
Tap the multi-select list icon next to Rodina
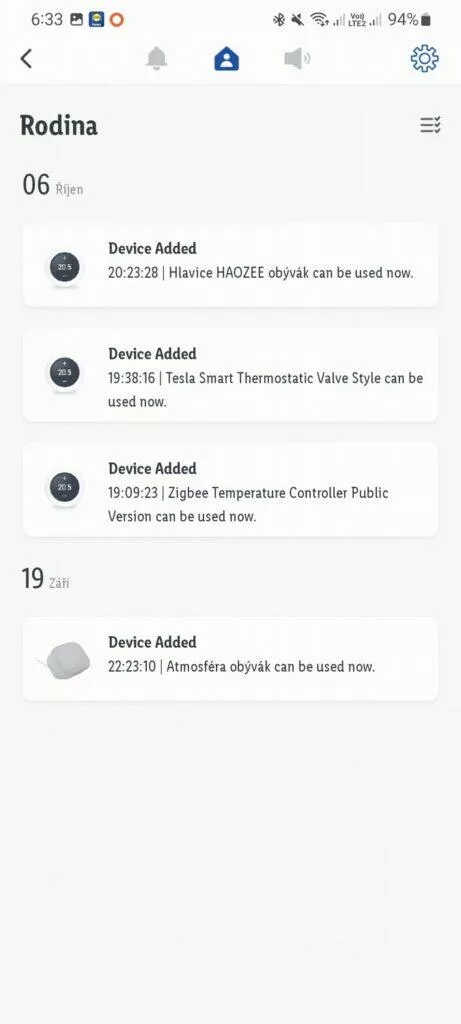tap(430, 125)
